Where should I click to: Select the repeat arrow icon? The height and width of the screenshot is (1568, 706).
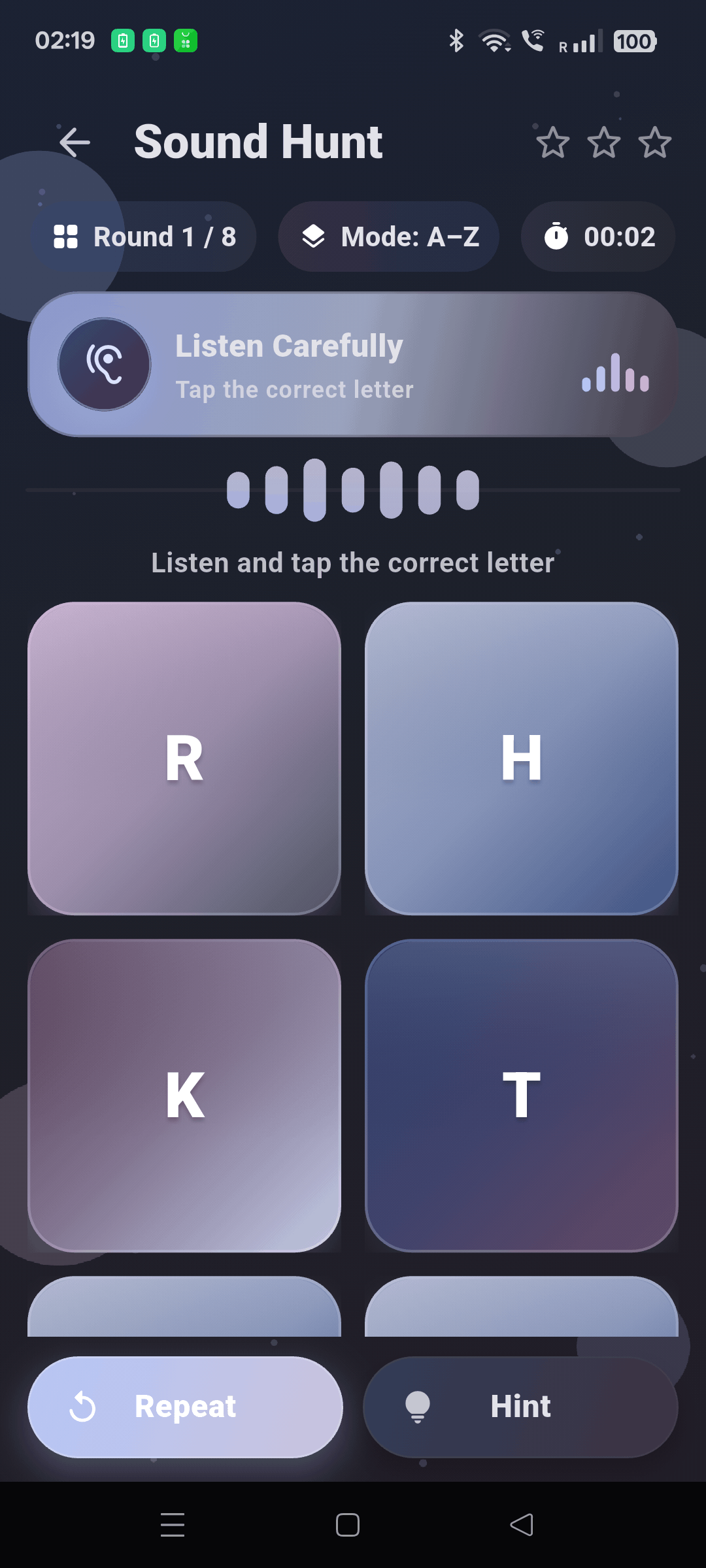[x=82, y=1406]
